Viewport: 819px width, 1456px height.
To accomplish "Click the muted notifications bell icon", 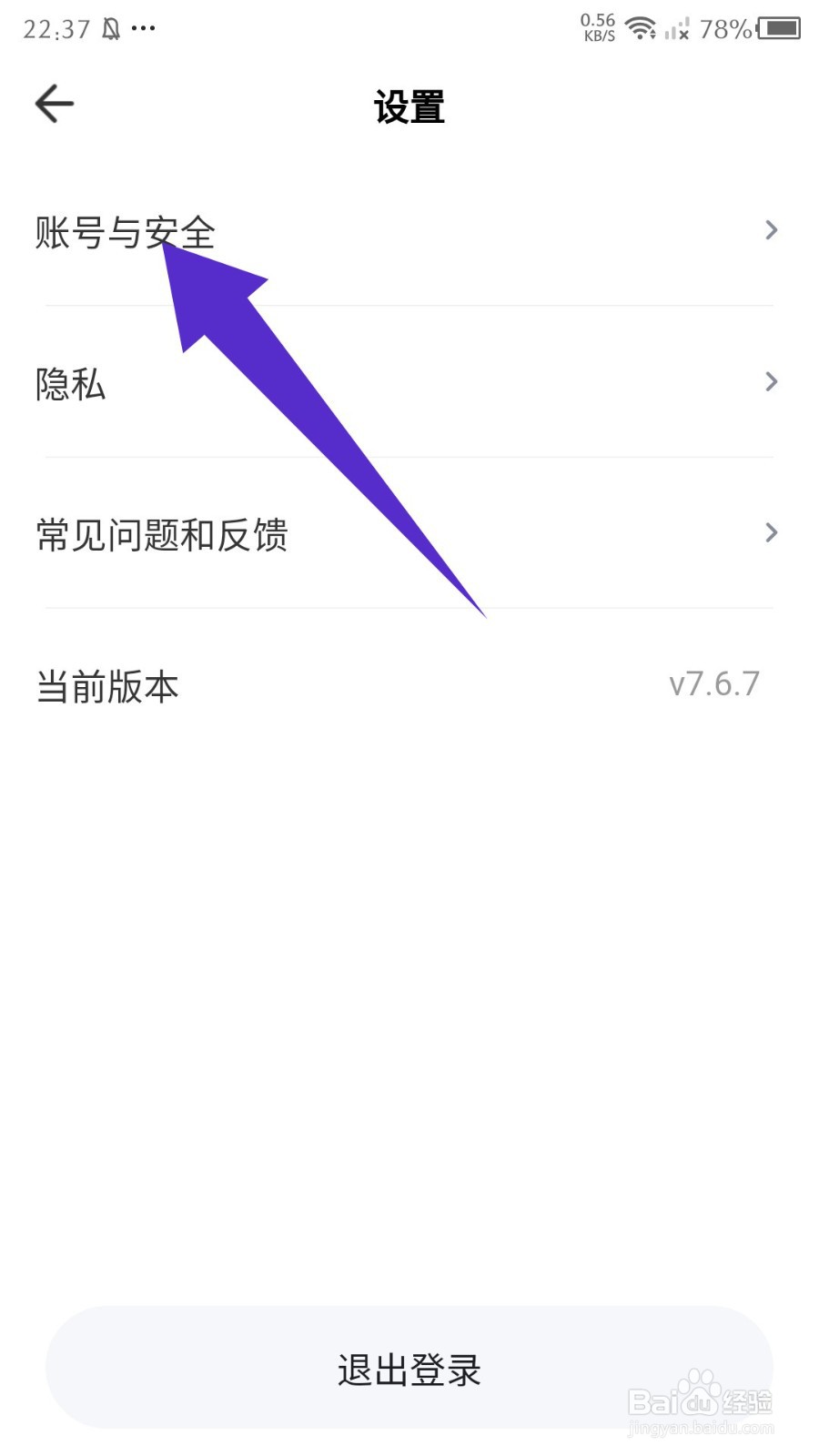I will [111, 27].
